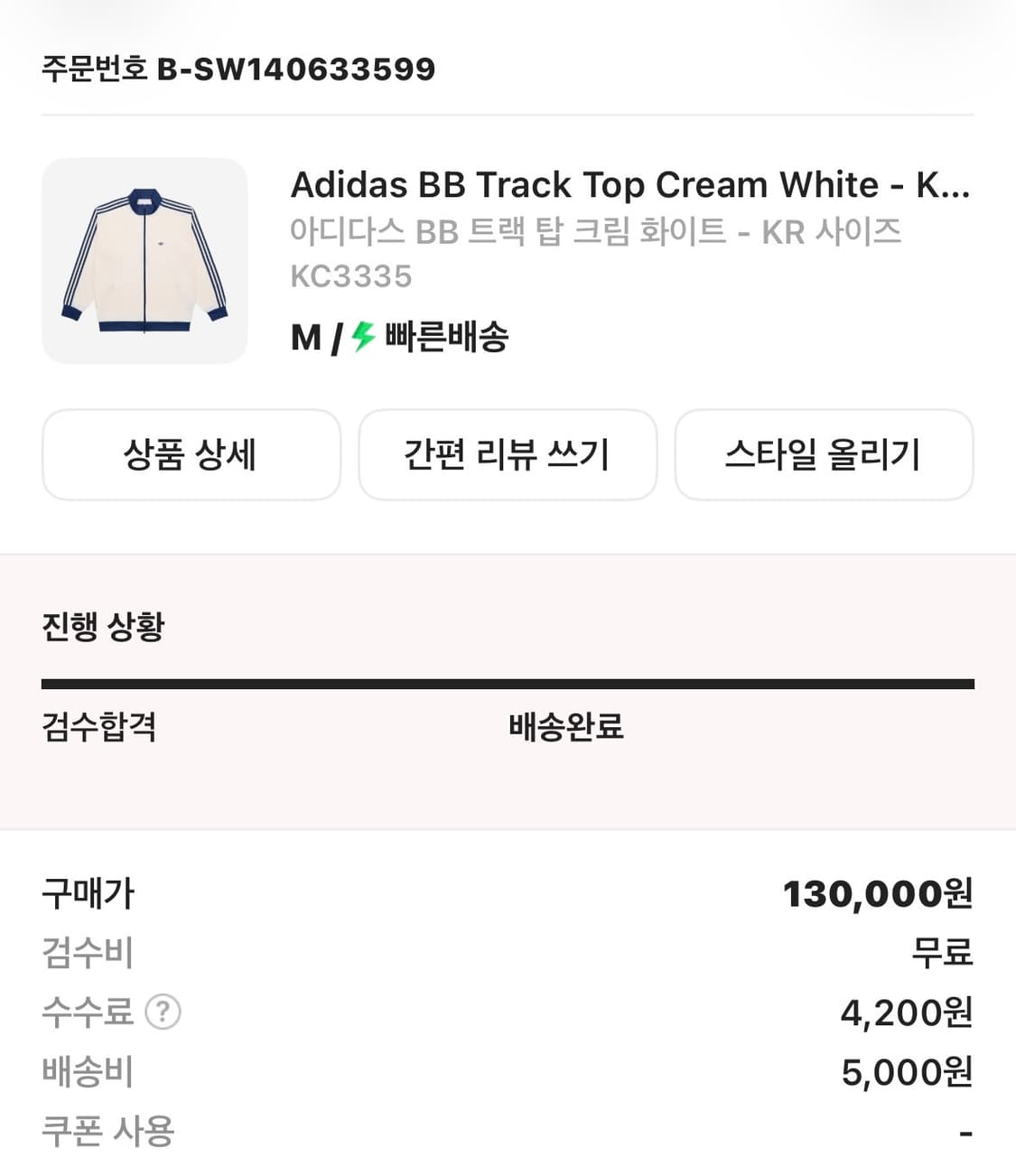1016x1176 pixels.
Task: Click the lightning fast-delivery icon
Action: (x=360, y=337)
